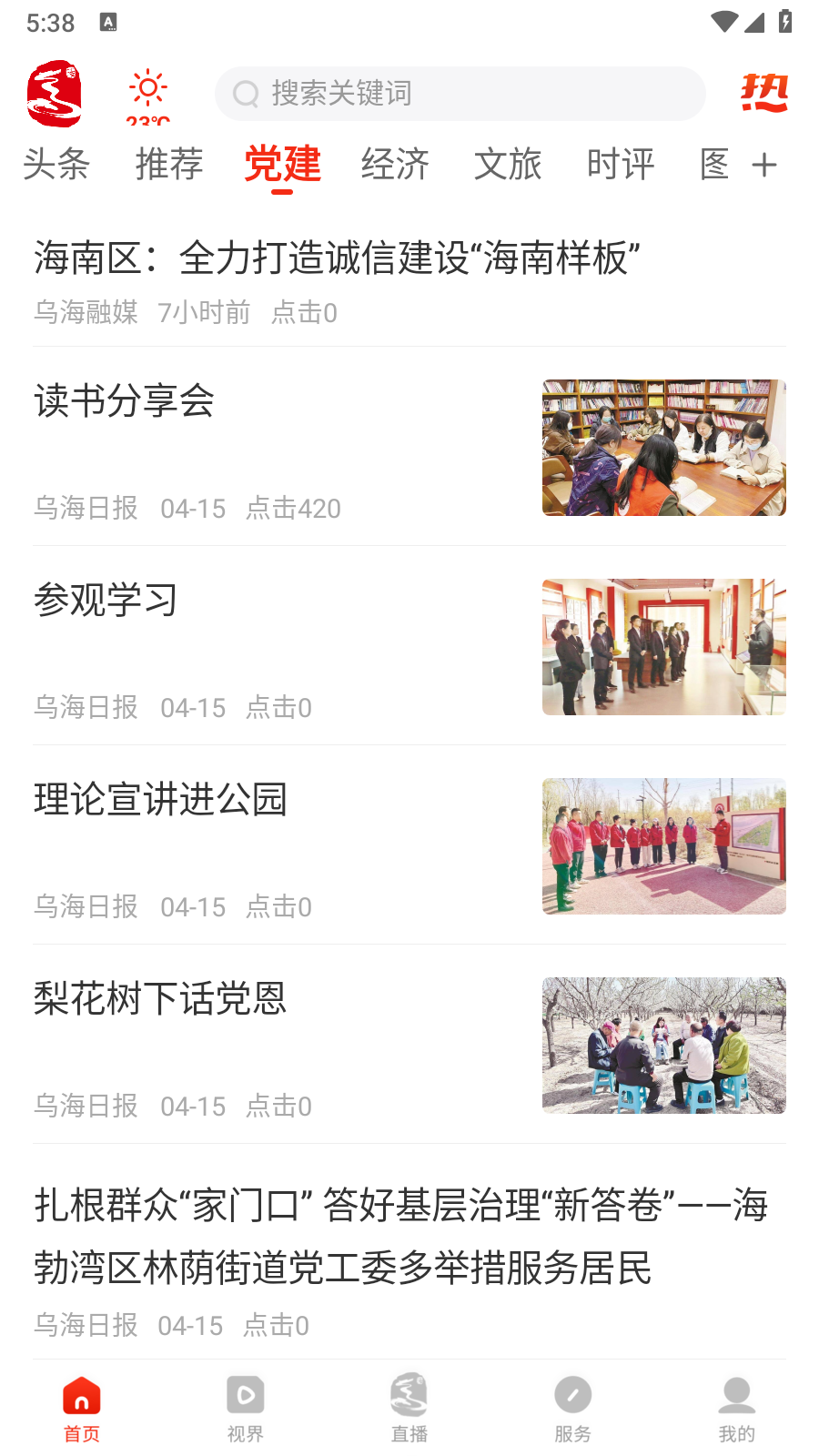Screen dimensions: 819x1456
Task: Open the hot news icon
Action: click(763, 93)
